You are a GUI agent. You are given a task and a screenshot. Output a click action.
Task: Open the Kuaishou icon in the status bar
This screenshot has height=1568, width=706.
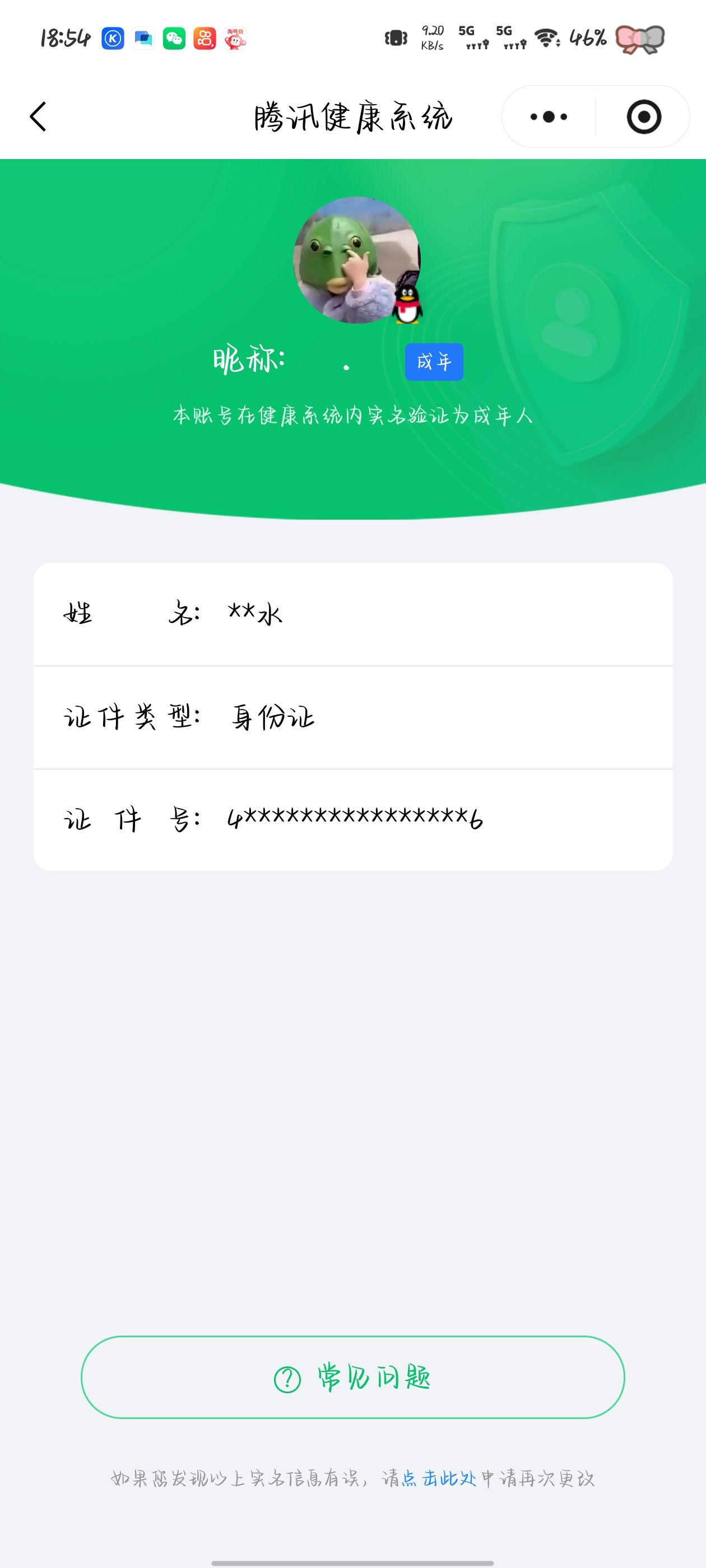pyautogui.click(x=204, y=38)
